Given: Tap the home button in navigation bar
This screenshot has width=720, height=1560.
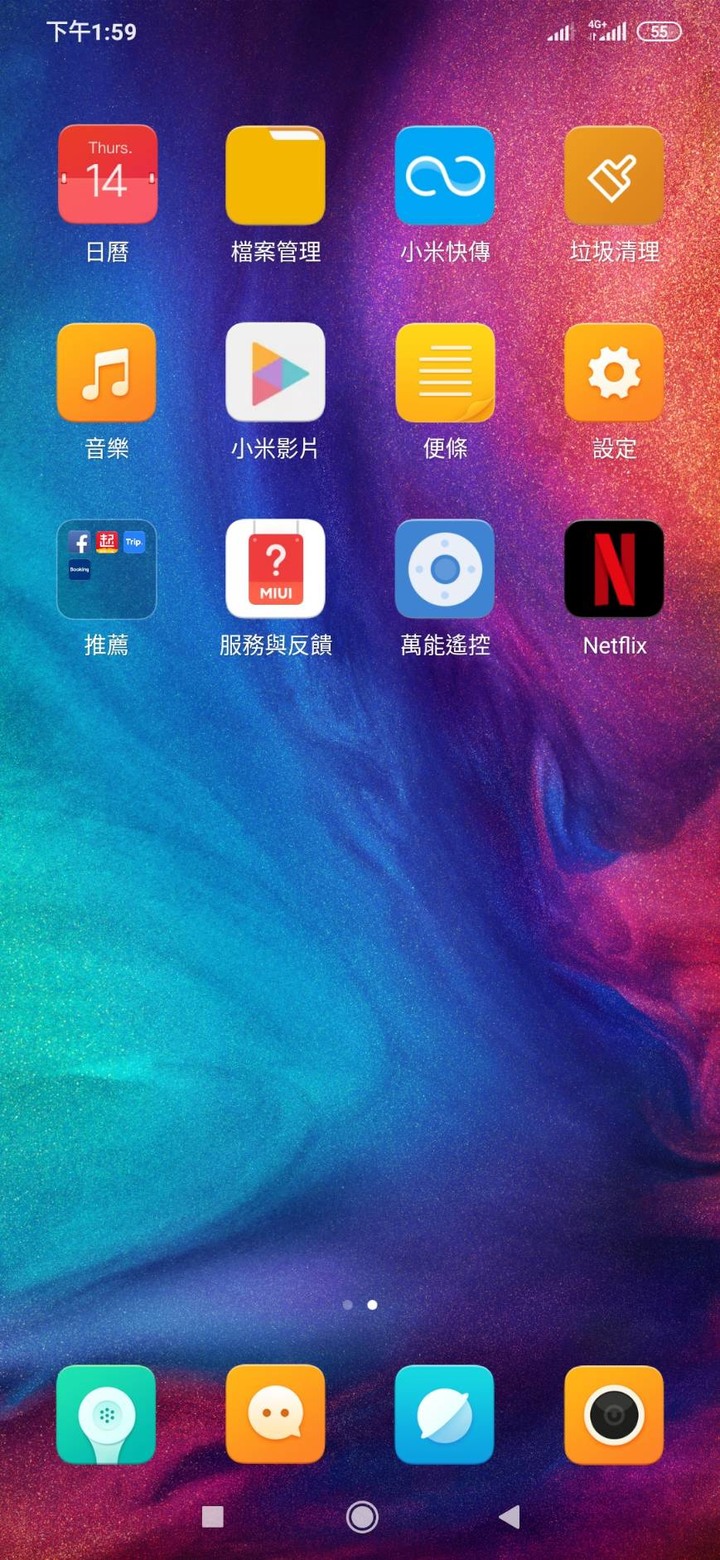Looking at the screenshot, I should tap(361, 1517).
